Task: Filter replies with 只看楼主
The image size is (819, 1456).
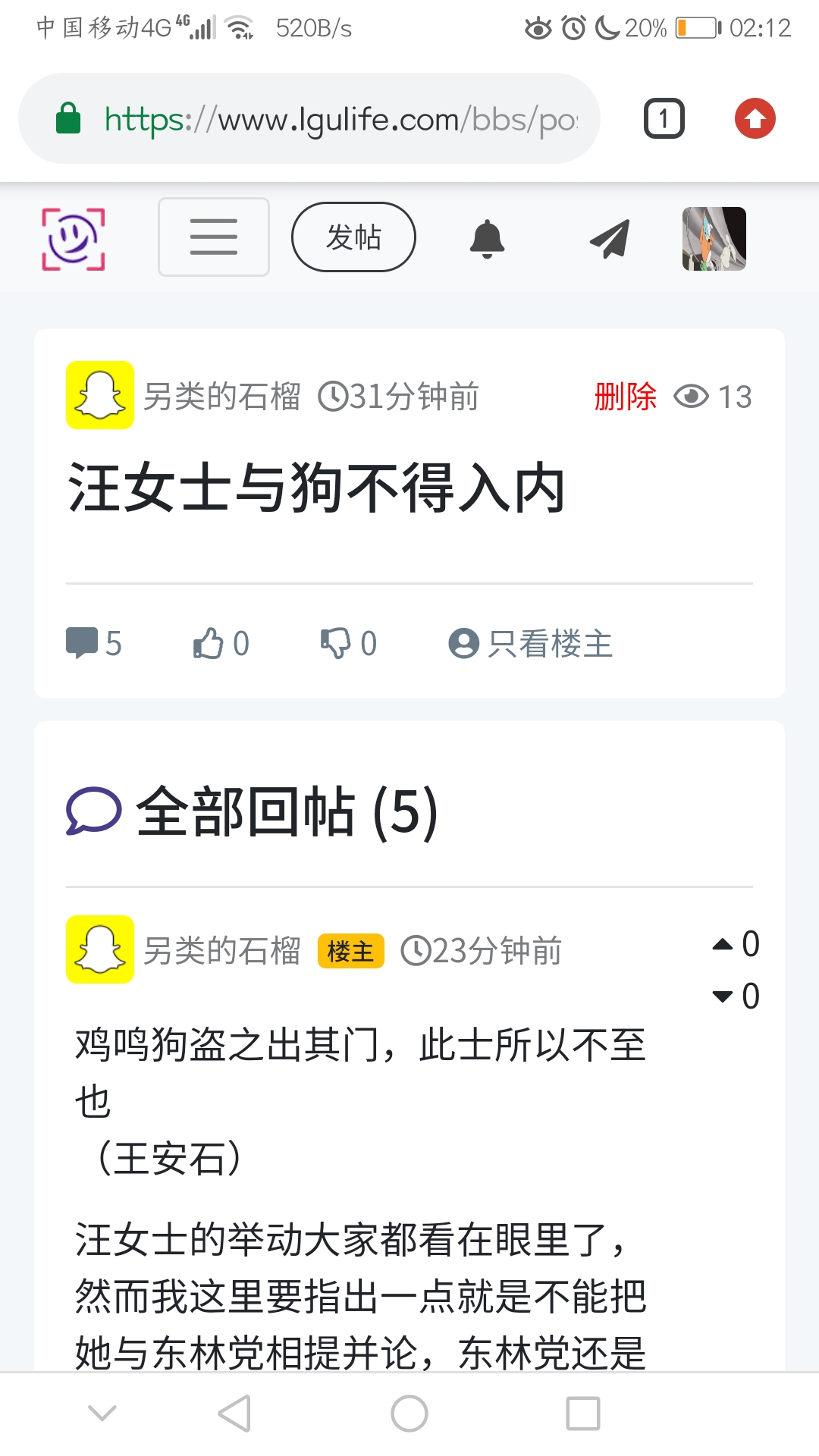Action: tap(531, 644)
